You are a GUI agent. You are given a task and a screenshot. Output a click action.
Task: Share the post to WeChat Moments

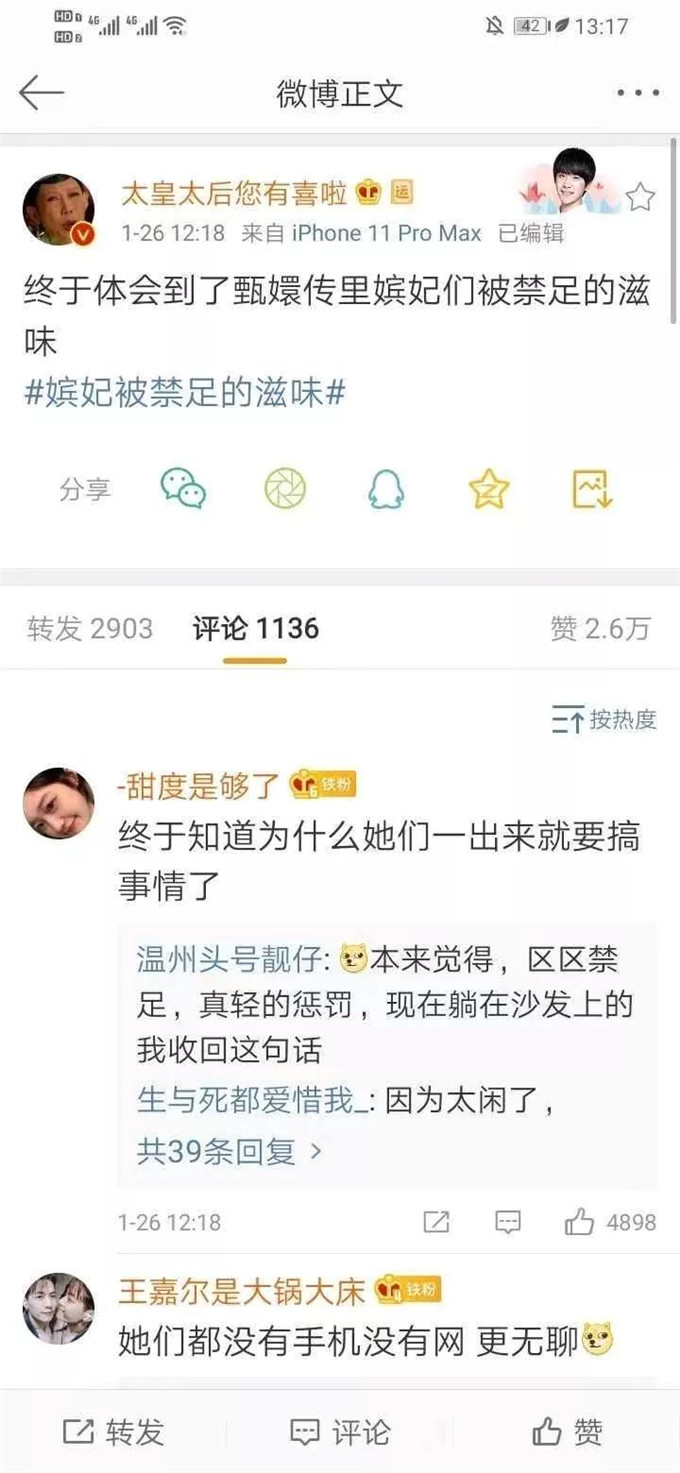pyautogui.click(x=285, y=489)
